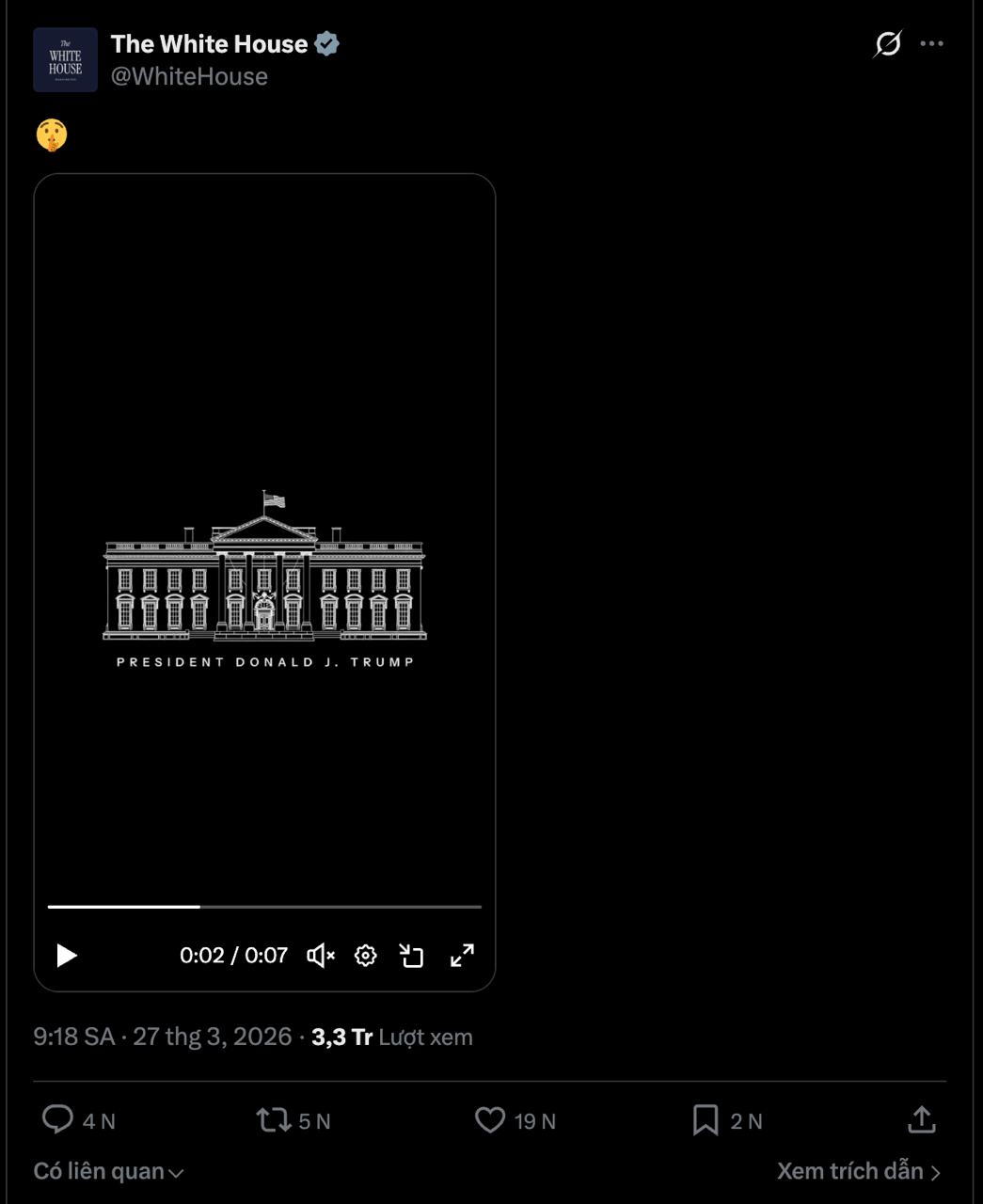The image size is (983, 1204).
Task: Expand the Có liên quan sort dropdown
Action: click(108, 1171)
